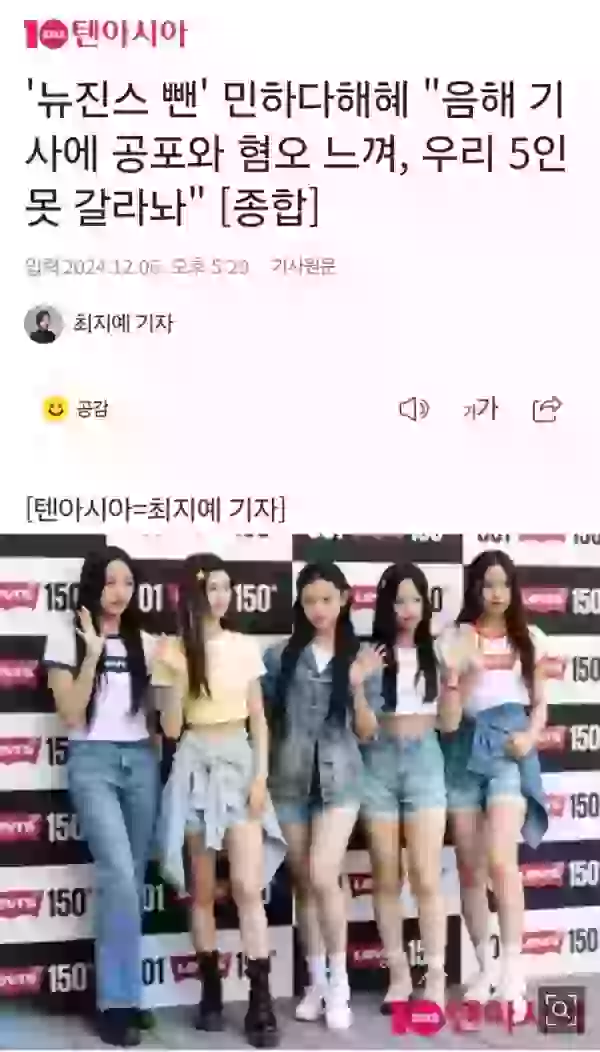Tap the 공감 reaction button

pyautogui.click(x=76, y=408)
